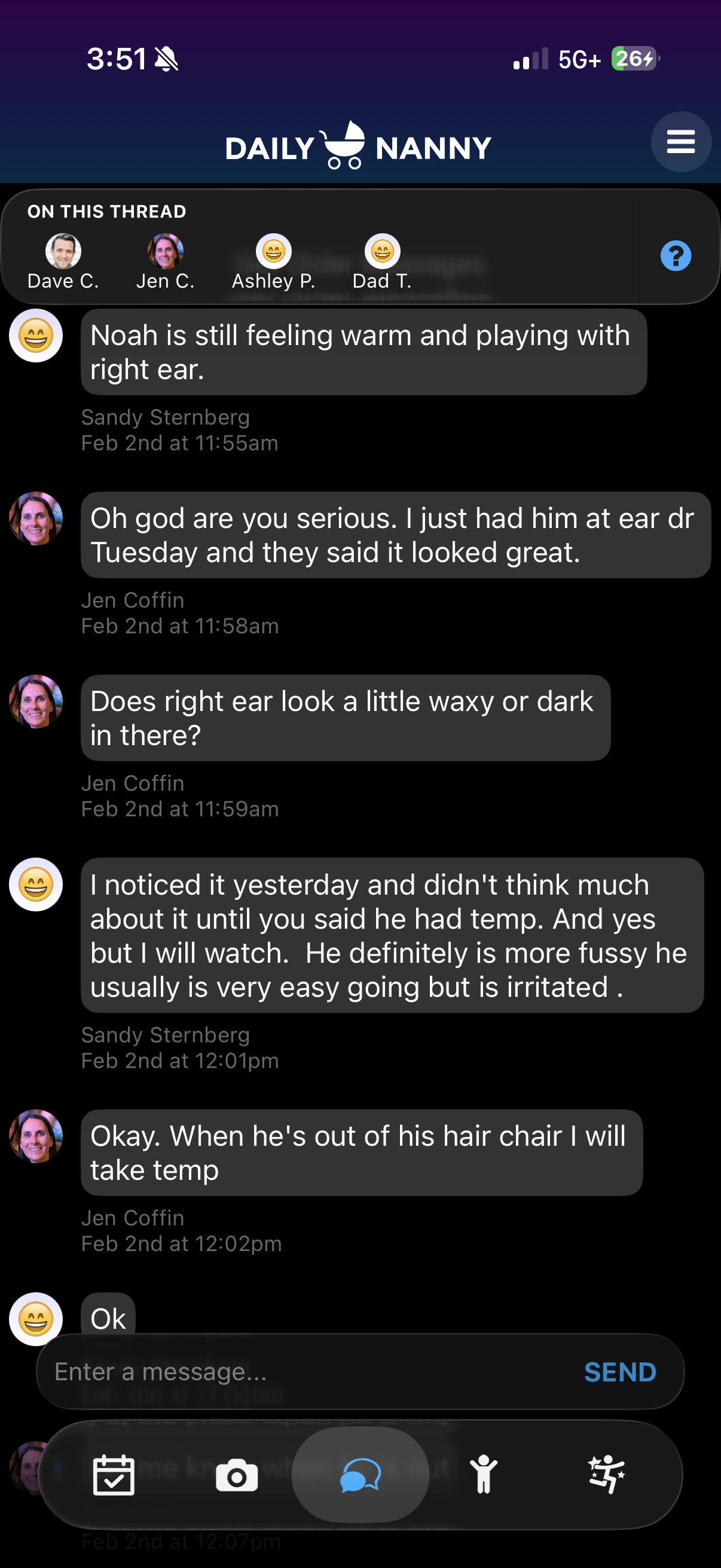Viewport: 721px width, 1568px height.
Task: Select the camera icon for photos
Action: click(x=237, y=1474)
